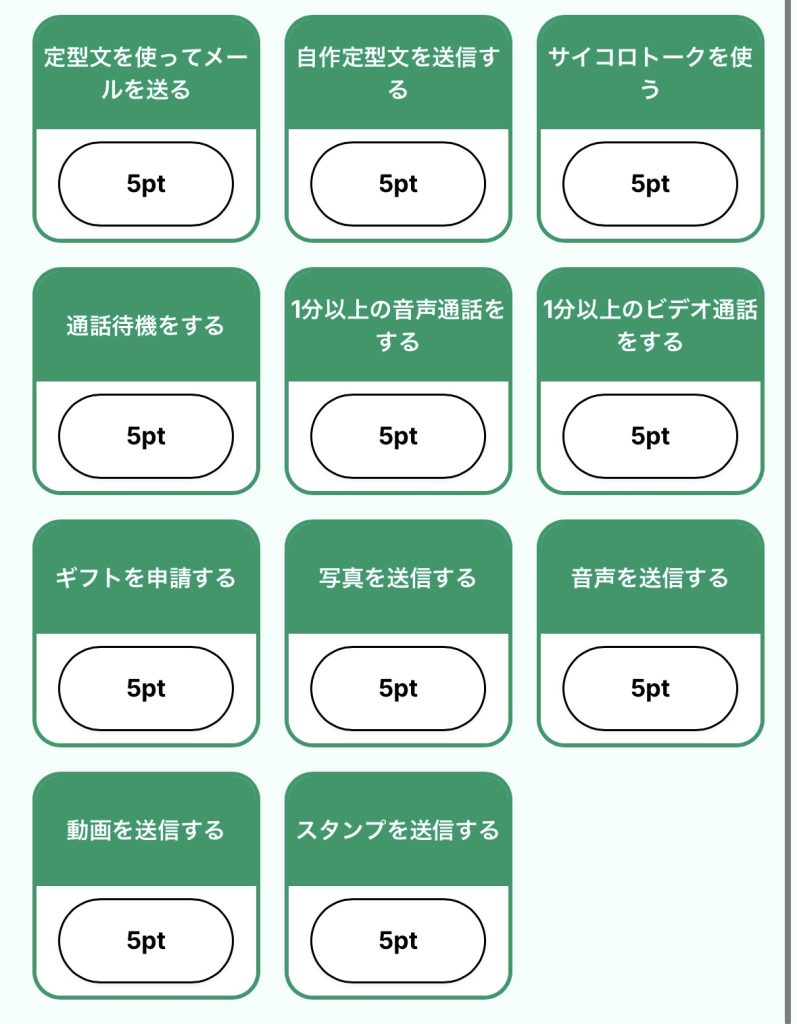Select 5pt button for 自作定型文を送信する
The width and height of the screenshot is (797, 1024).
pos(398,184)
